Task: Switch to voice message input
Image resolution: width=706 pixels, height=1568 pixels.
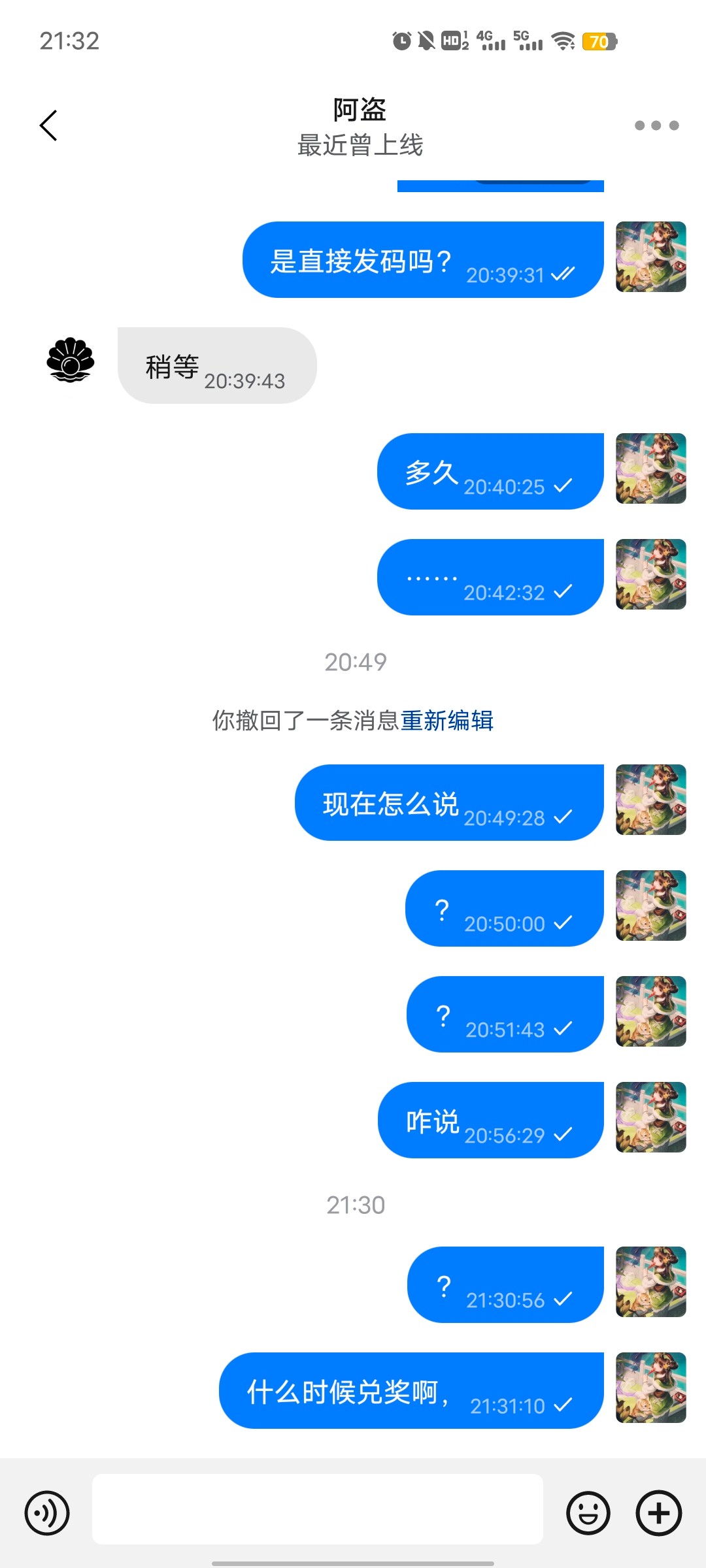Action: pyautogui.click(x=47, y=1512)
